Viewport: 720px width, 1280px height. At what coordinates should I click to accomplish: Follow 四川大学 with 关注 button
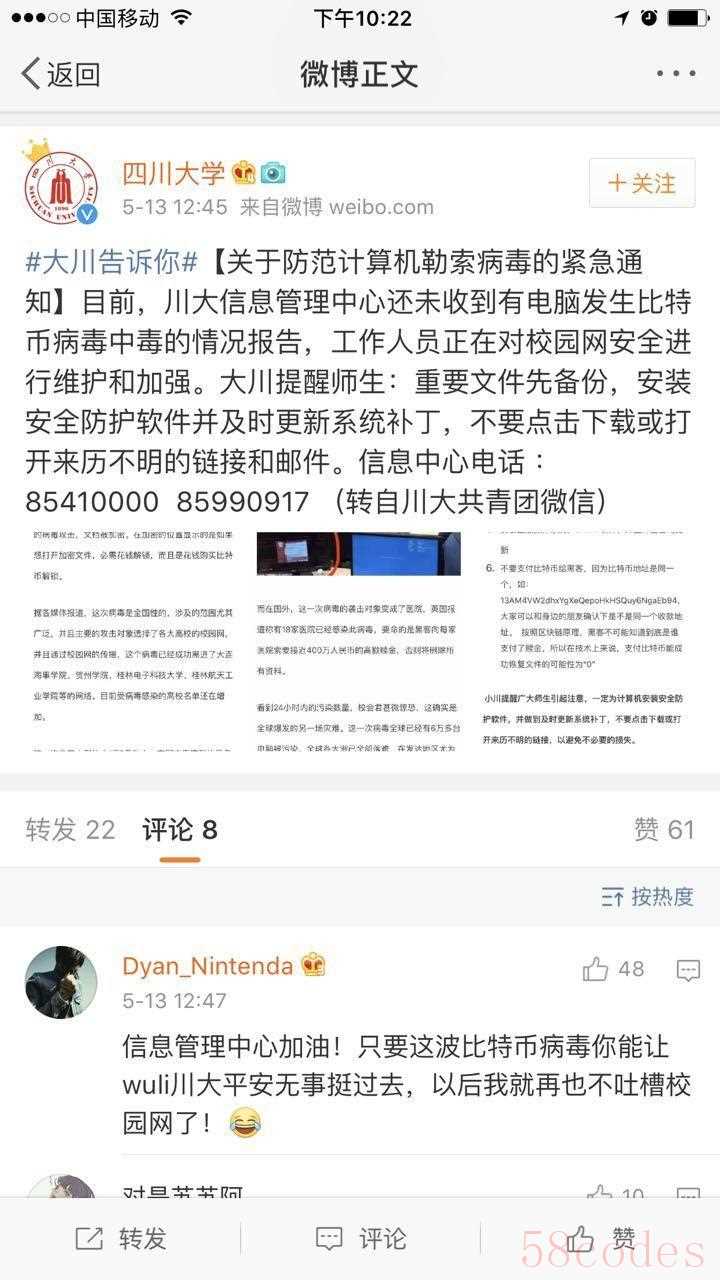click(641, 184)
